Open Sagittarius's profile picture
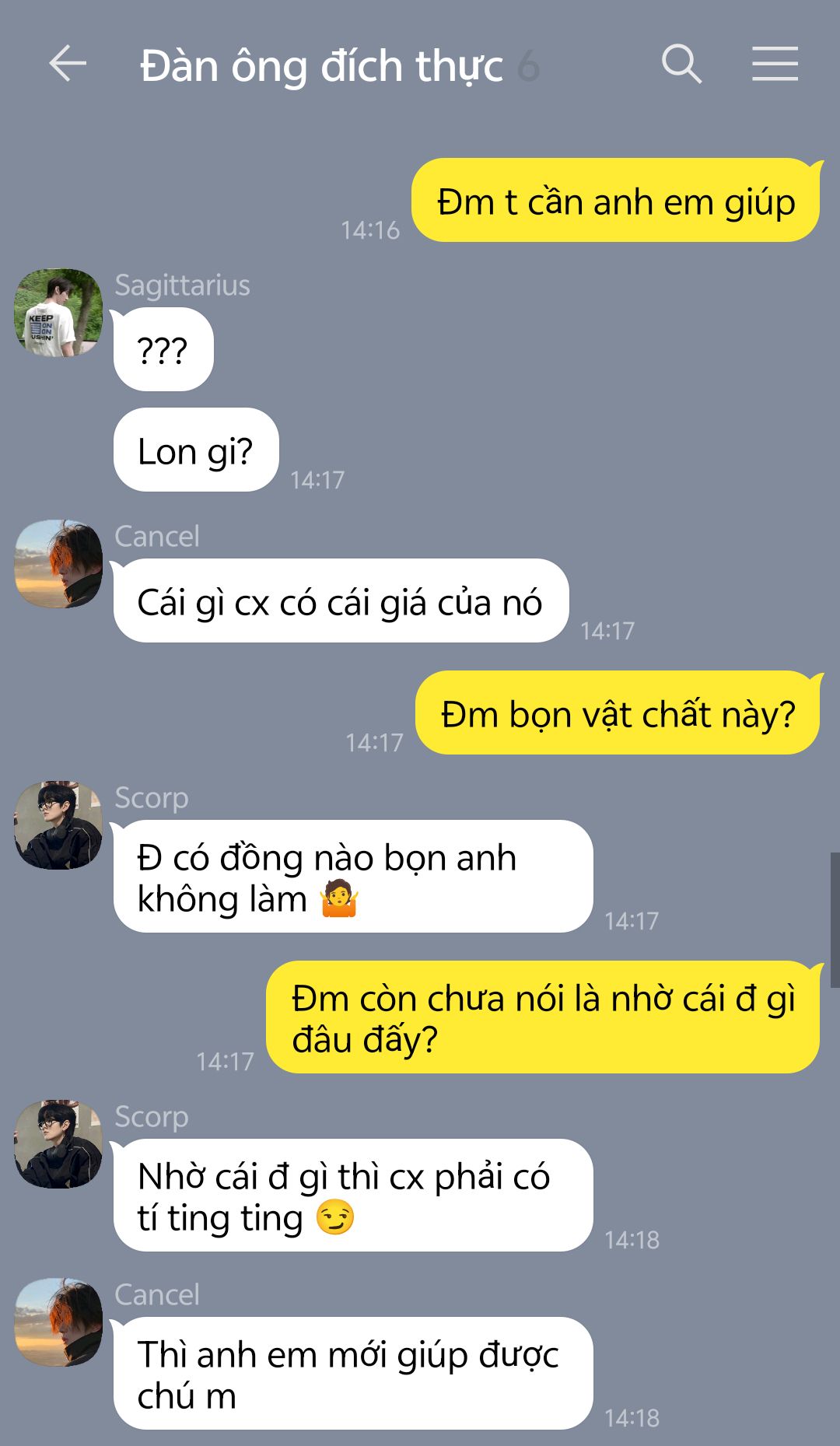This screenshot has height=1446, width=840. pyautogui.click(x=58, y=313)
